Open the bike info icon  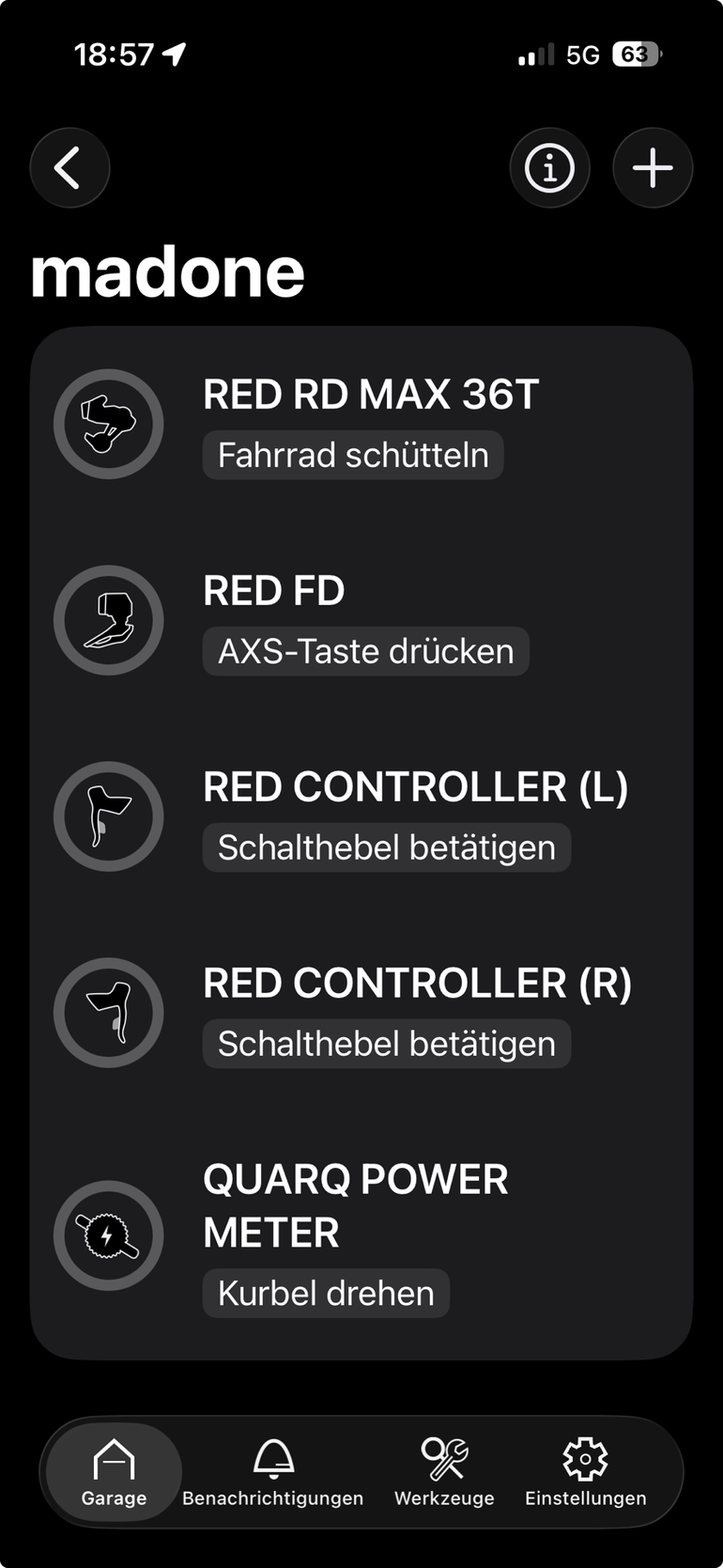click(549, 168)
